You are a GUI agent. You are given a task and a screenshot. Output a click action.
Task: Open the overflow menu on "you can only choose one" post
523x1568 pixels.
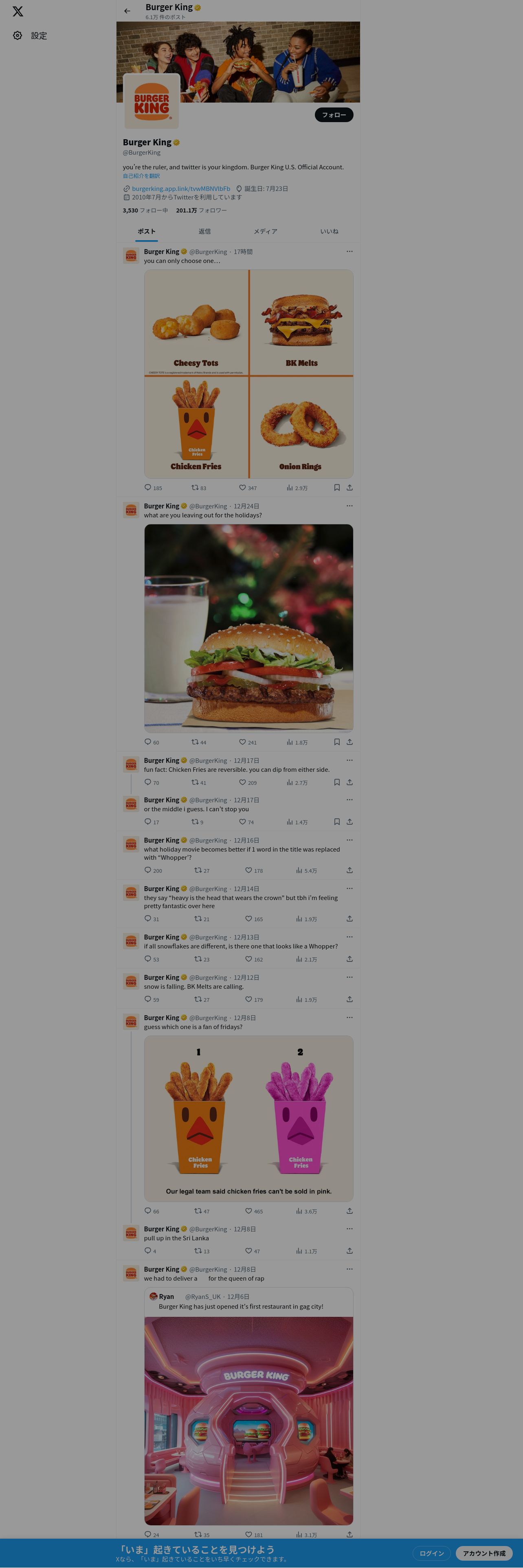(x=349, y=252)
